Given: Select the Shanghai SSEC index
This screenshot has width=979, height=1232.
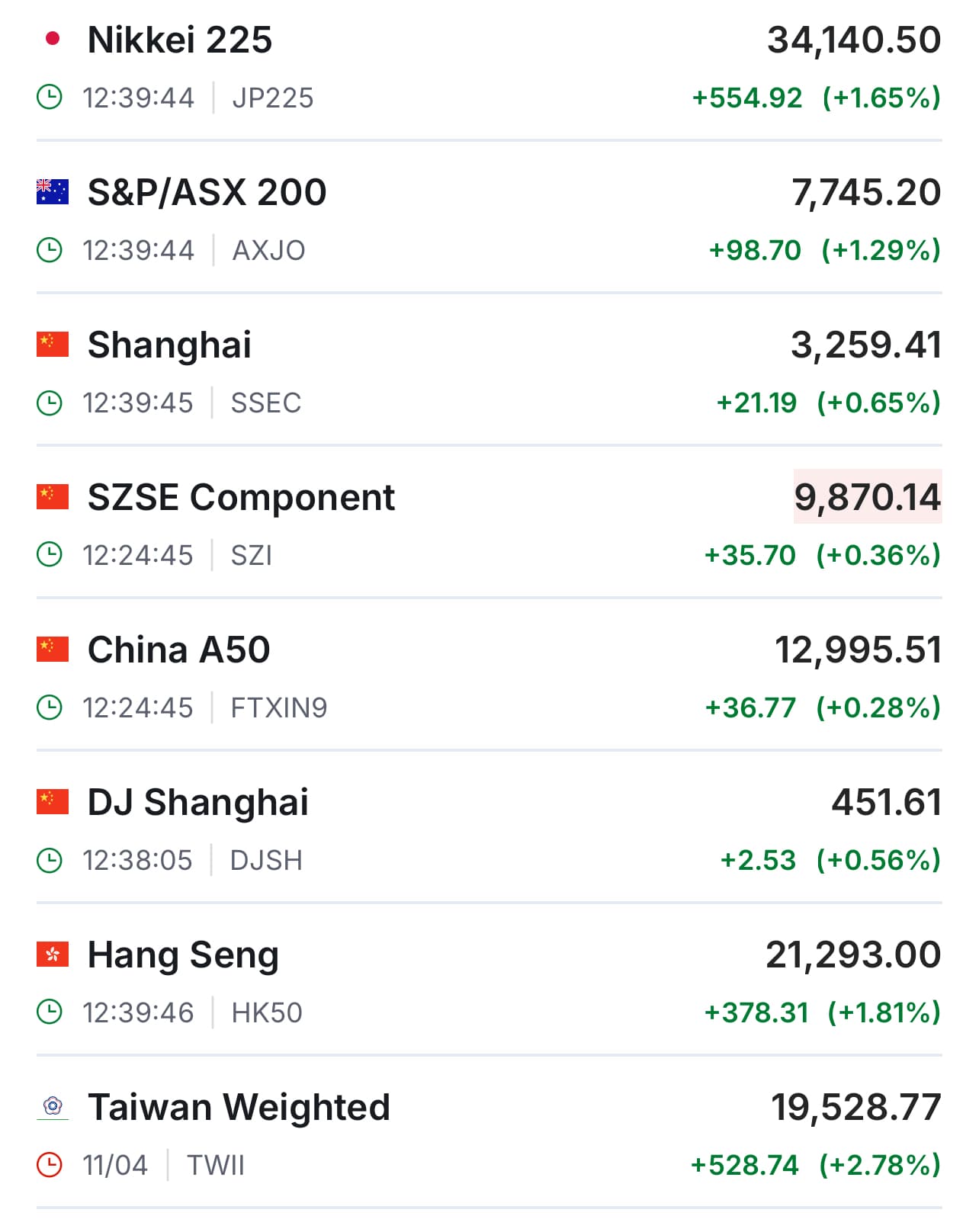Looking at the screenshot, I should pyautogui.click(x=169, y=345).
